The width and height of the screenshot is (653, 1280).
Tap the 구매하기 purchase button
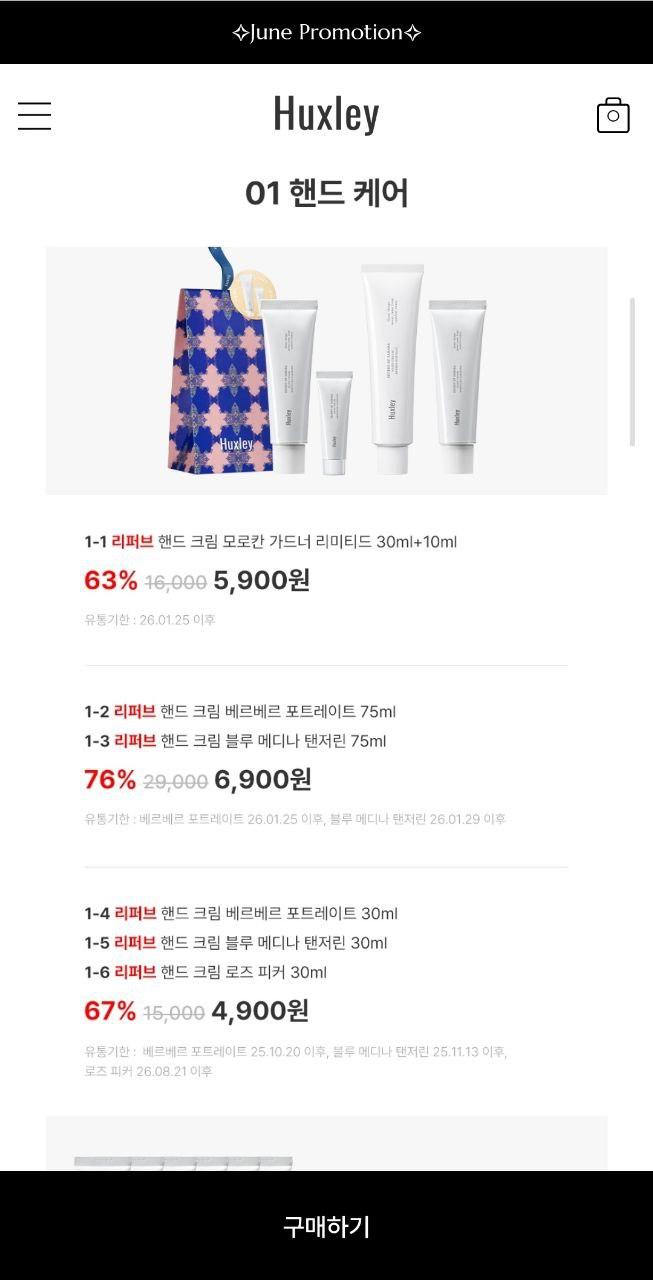(x=326, y=1226)
